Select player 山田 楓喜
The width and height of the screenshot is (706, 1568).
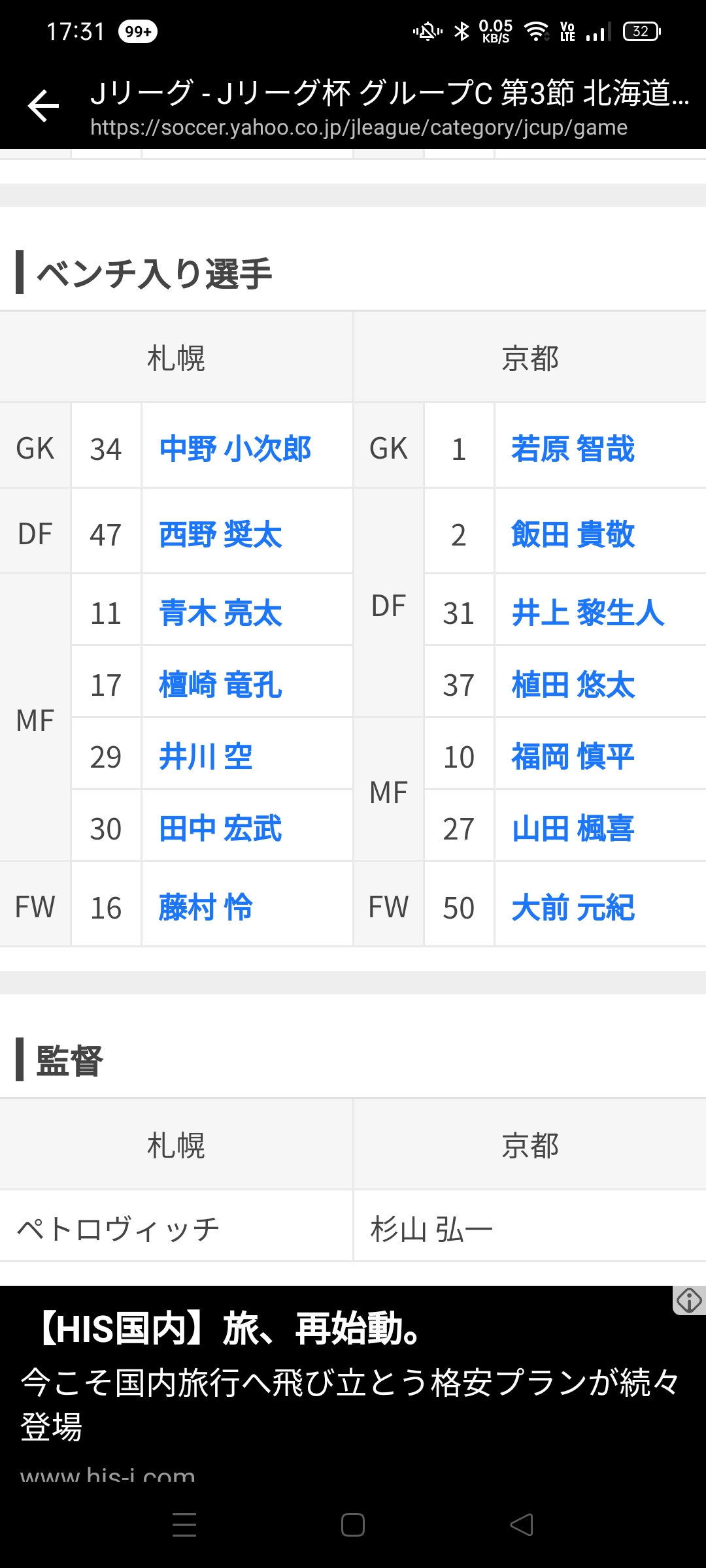click(573, 828)
